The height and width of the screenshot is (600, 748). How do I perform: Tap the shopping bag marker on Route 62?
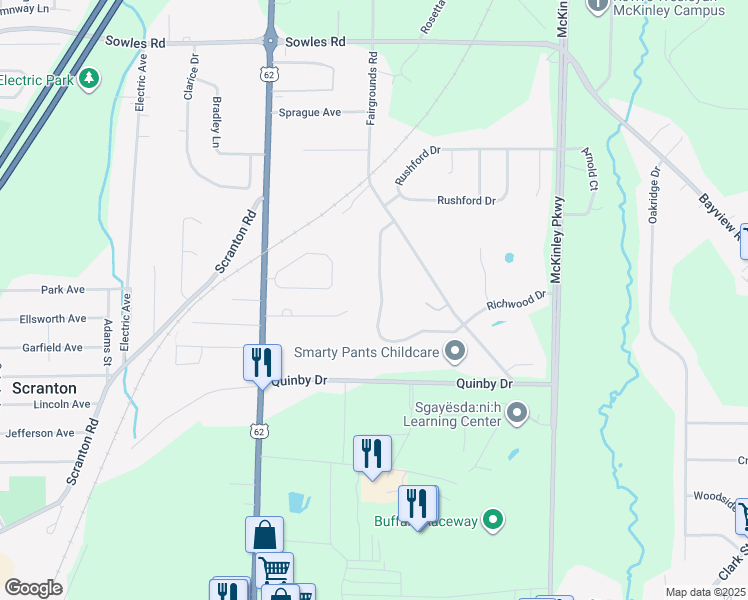click(x=264, y=535)
